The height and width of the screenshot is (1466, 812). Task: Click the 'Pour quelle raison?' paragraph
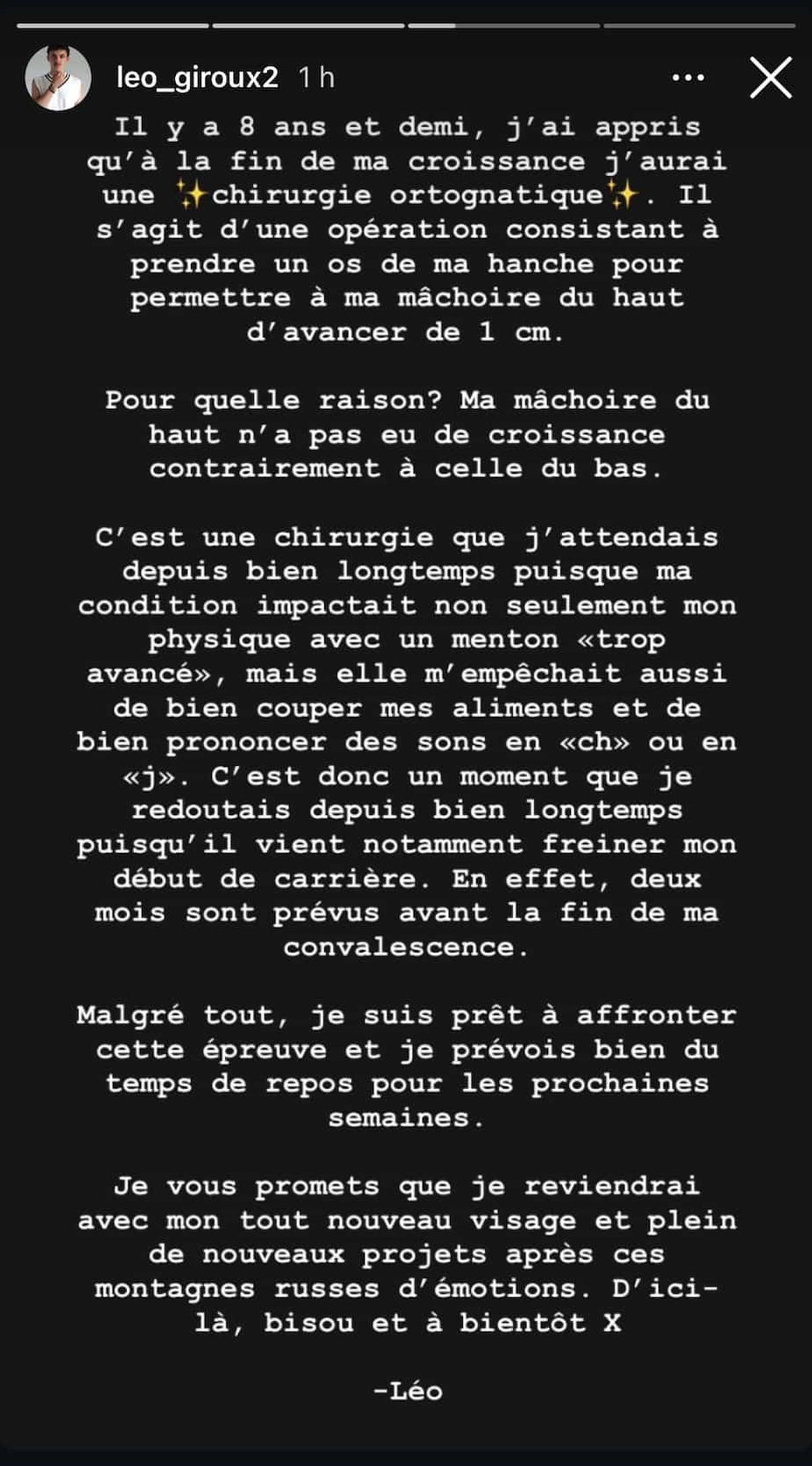[x=406, y=434]
